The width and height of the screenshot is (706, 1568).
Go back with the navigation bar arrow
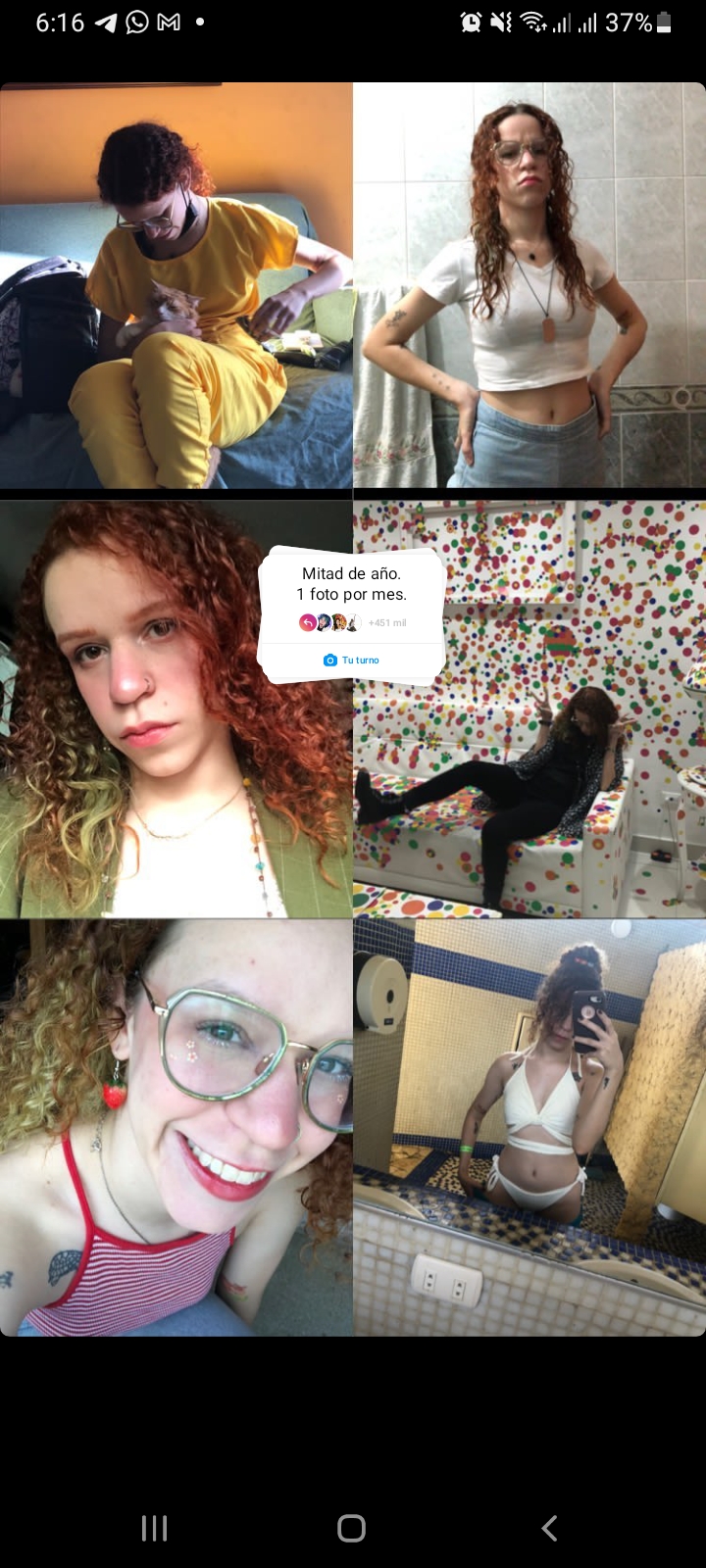[549, 1528]
